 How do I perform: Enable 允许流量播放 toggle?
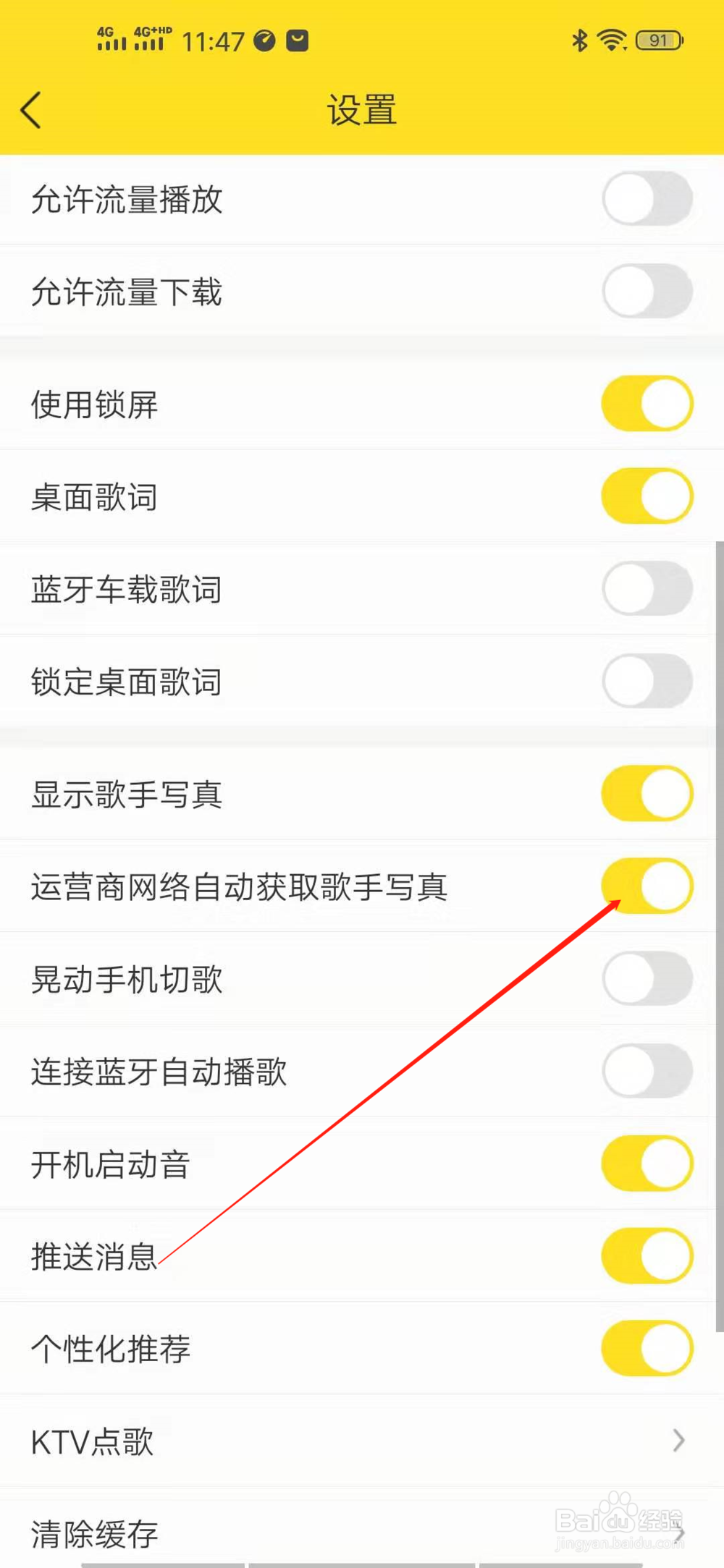pyautogui.click(x=647, y=198)
